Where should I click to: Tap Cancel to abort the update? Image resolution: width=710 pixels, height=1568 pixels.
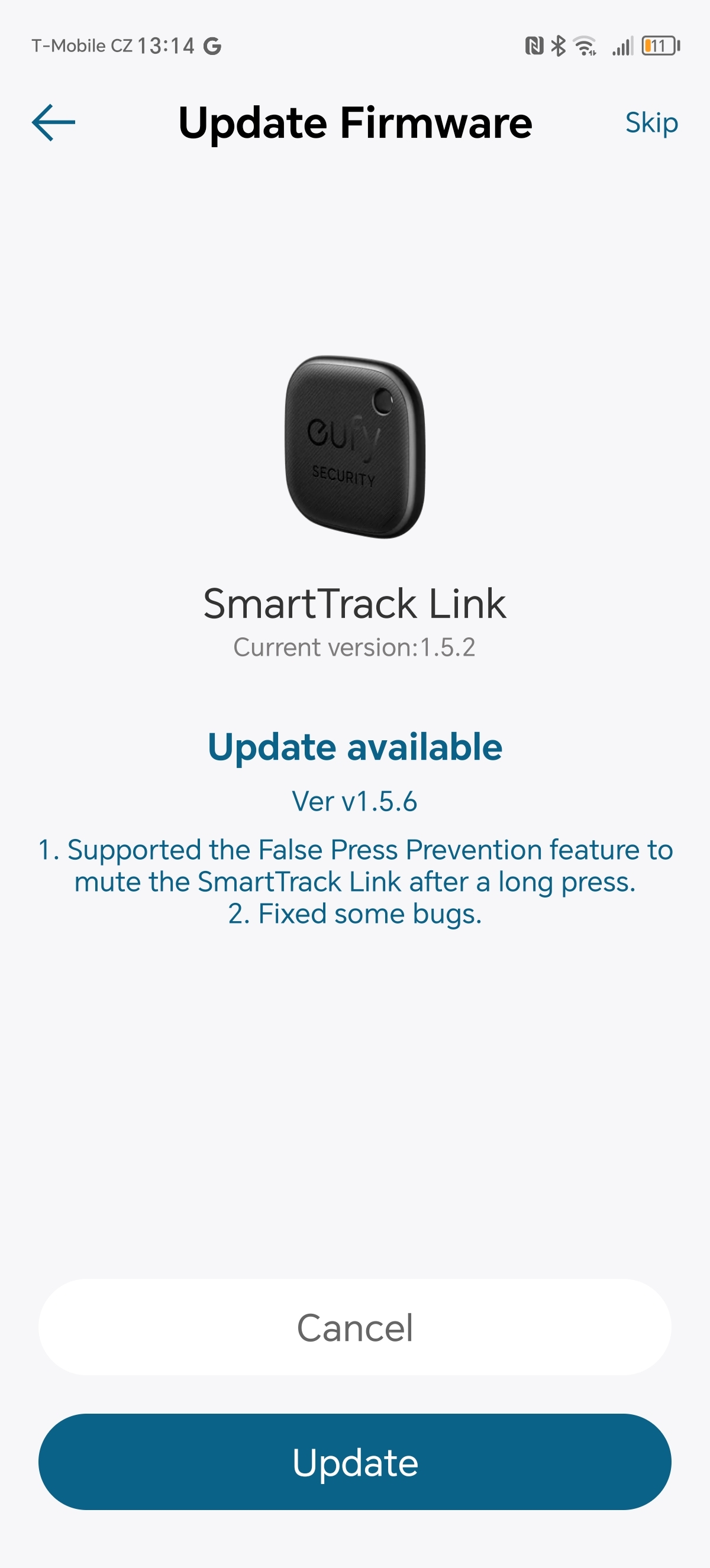(x=355, y=1326)
